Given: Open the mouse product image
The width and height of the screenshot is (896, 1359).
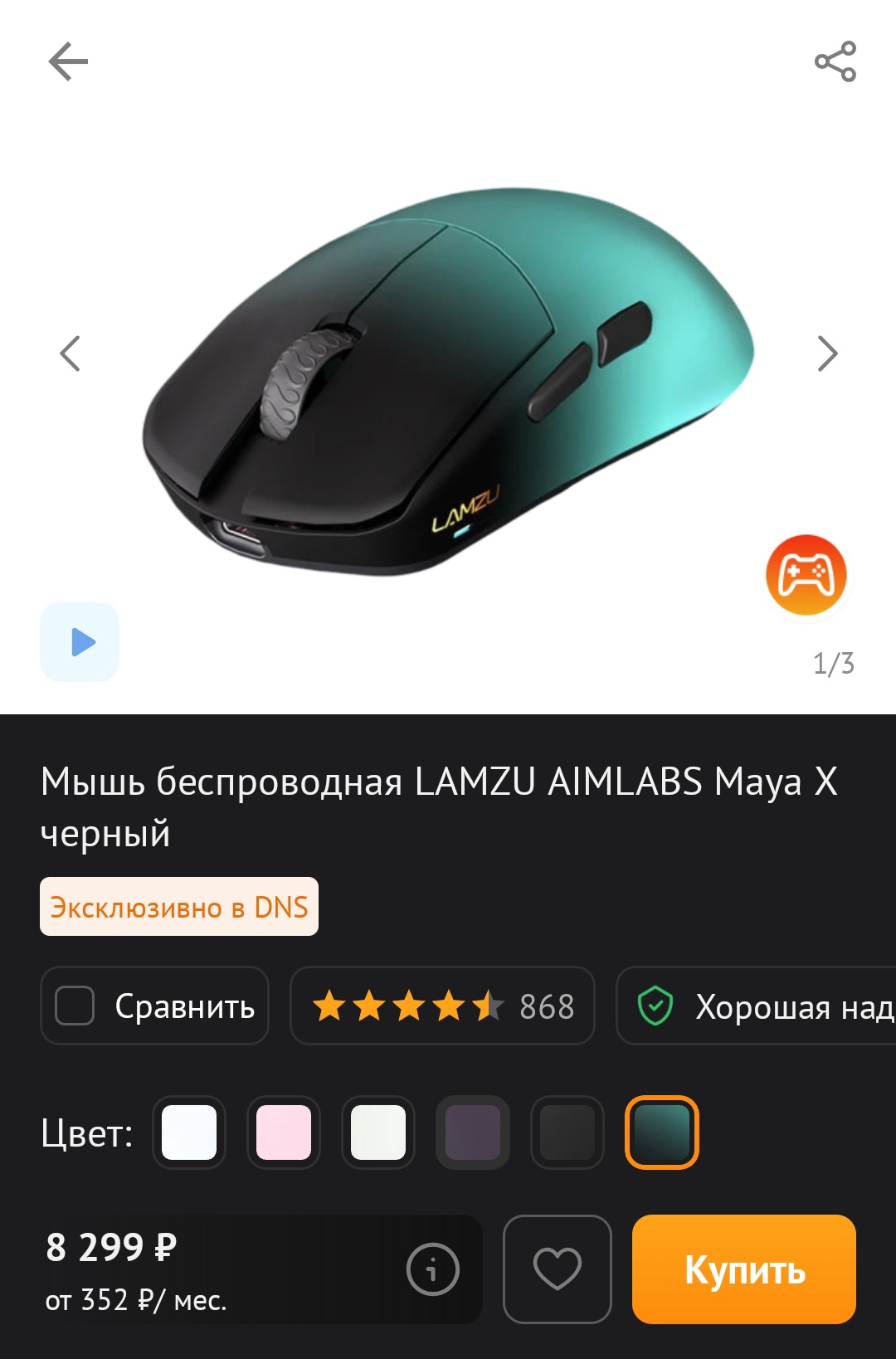Looking at the screenshot, I should (448, 382).
